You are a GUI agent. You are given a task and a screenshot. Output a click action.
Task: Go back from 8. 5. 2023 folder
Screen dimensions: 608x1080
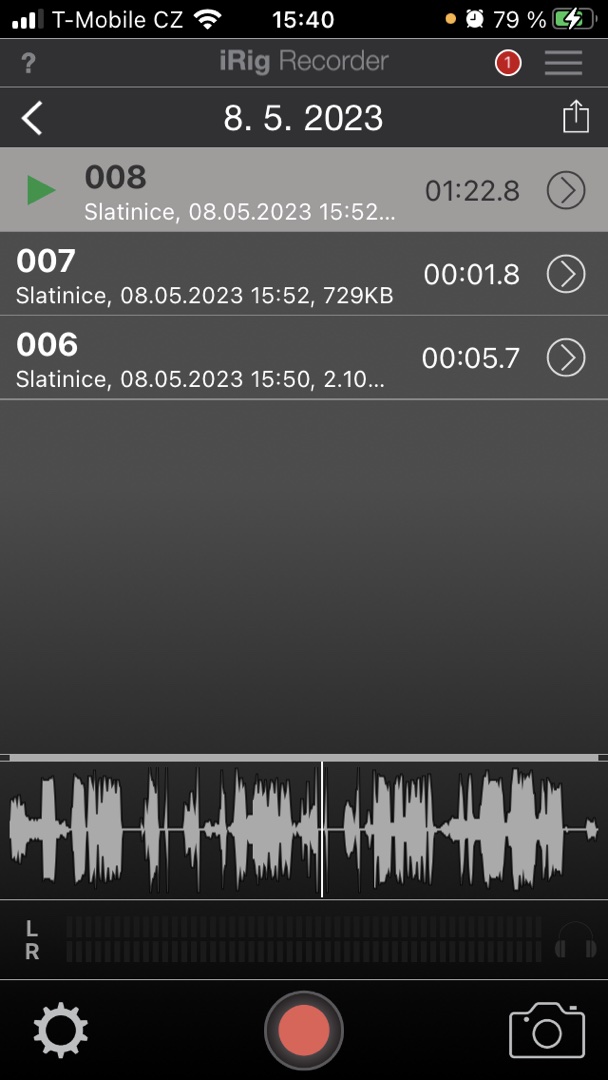tap(33, 118)
